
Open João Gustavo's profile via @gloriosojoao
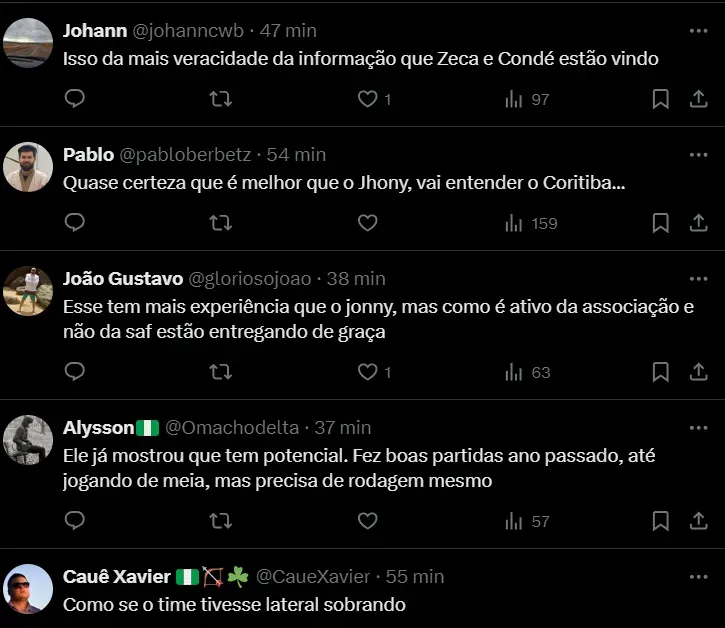tap(249, 278)
